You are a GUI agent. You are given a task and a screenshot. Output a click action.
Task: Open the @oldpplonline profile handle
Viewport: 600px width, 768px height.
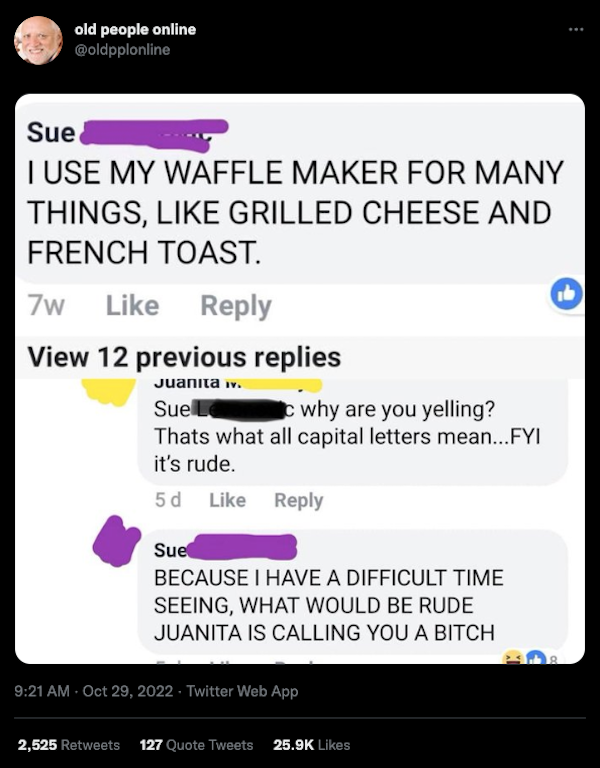(122, 49)
